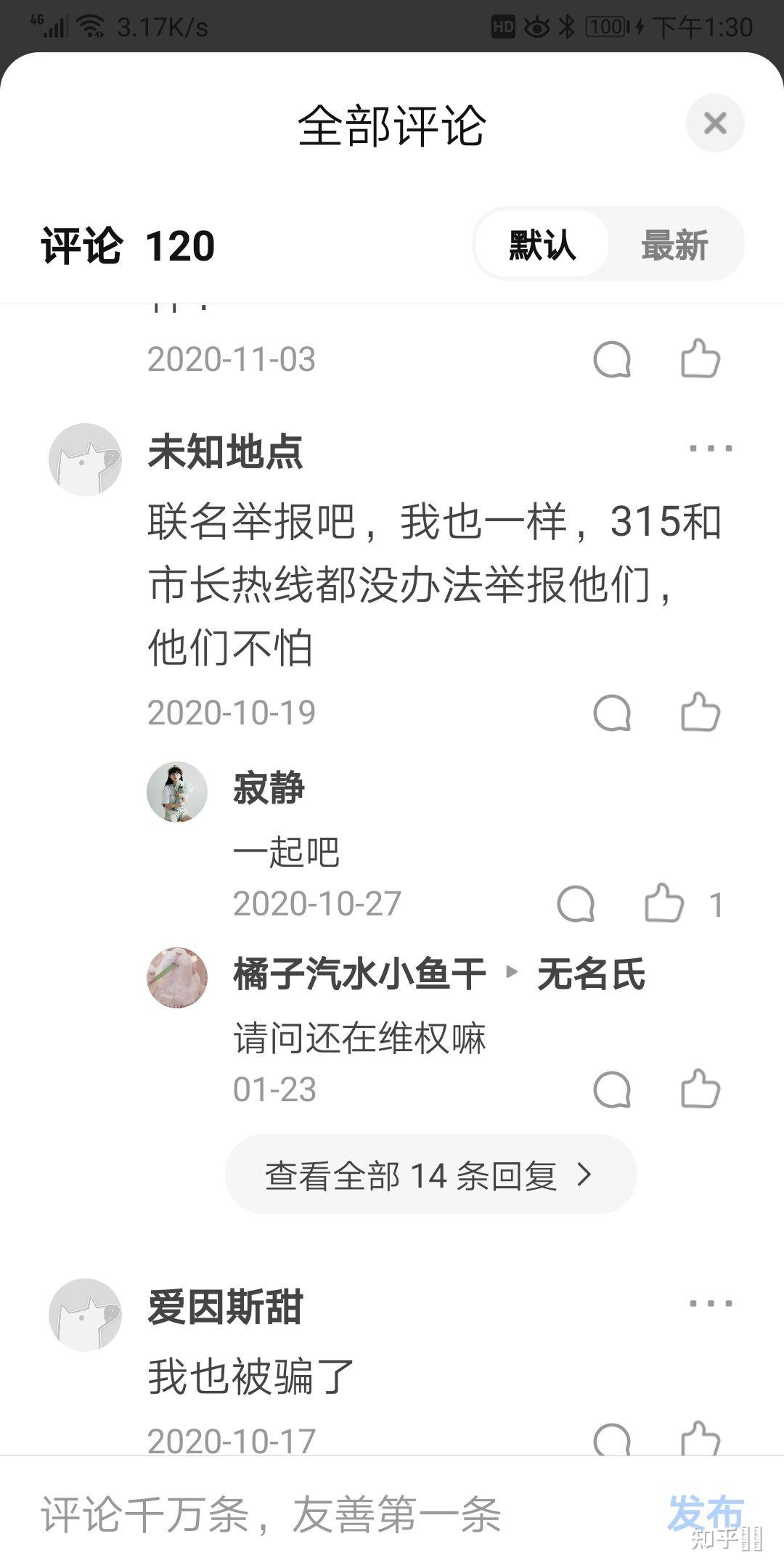Like 未知地点's comment
Screen dimensions: 784x1568
click(x=700, y=712)
